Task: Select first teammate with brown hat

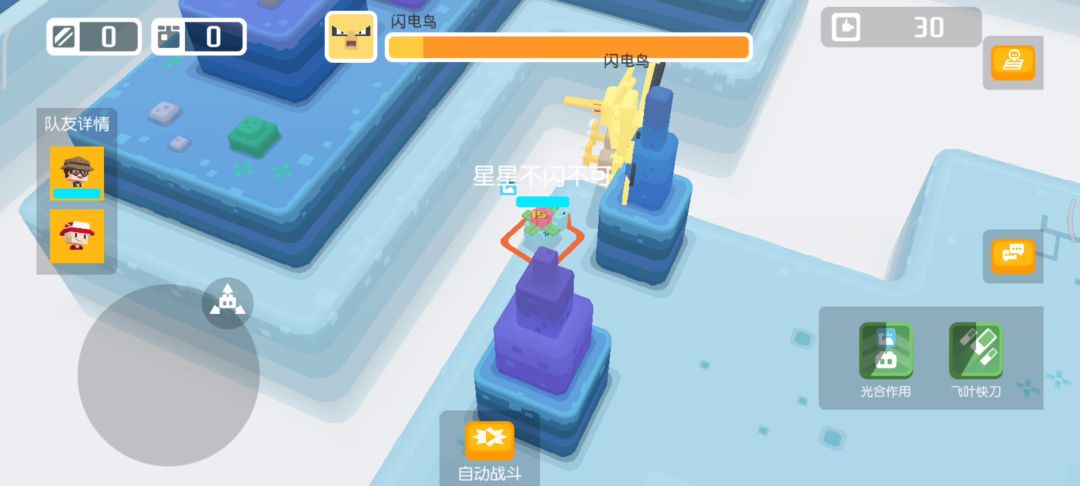Action: click(77, 173)
